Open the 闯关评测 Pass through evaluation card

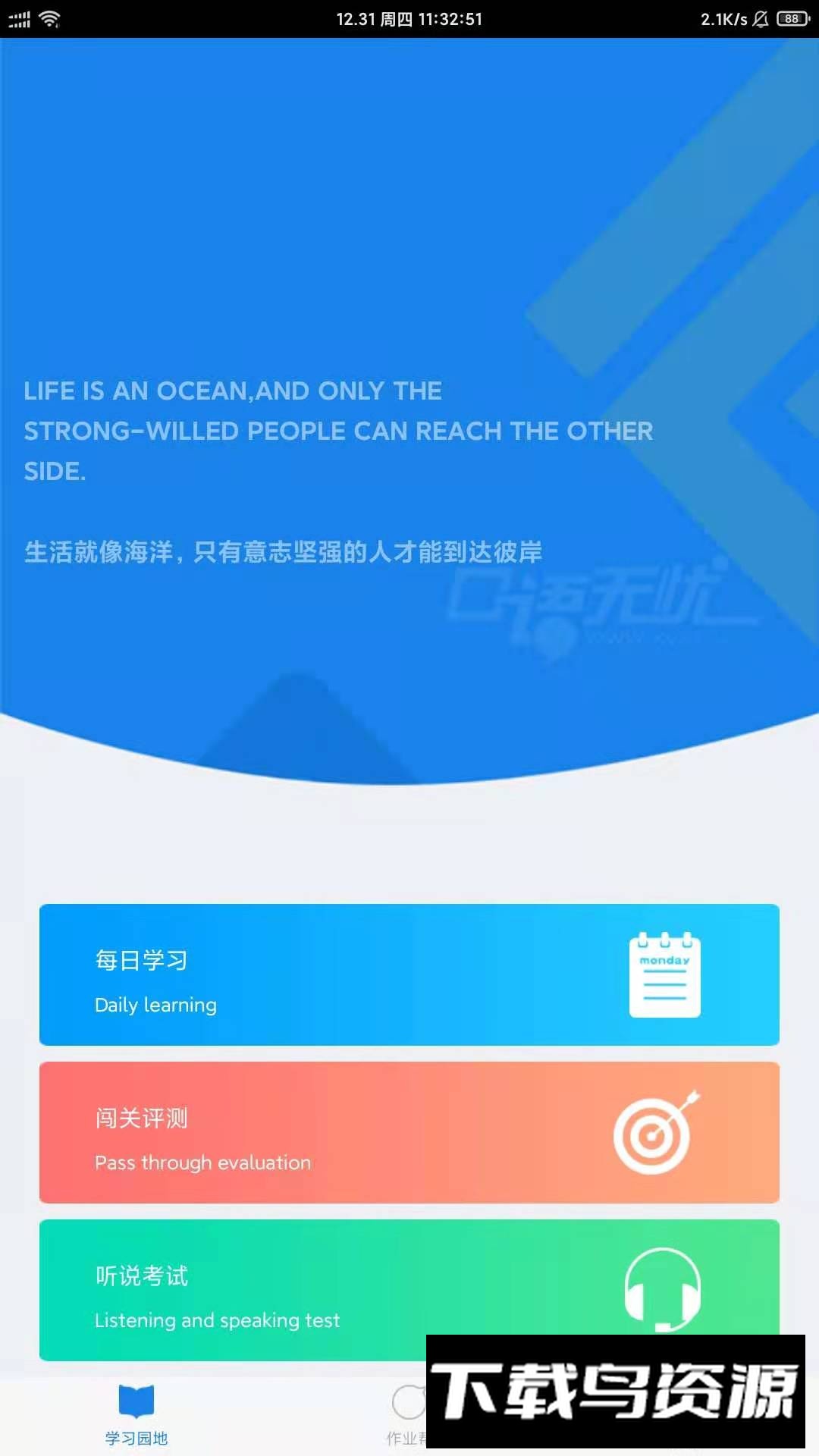(x=409, y=1132)
